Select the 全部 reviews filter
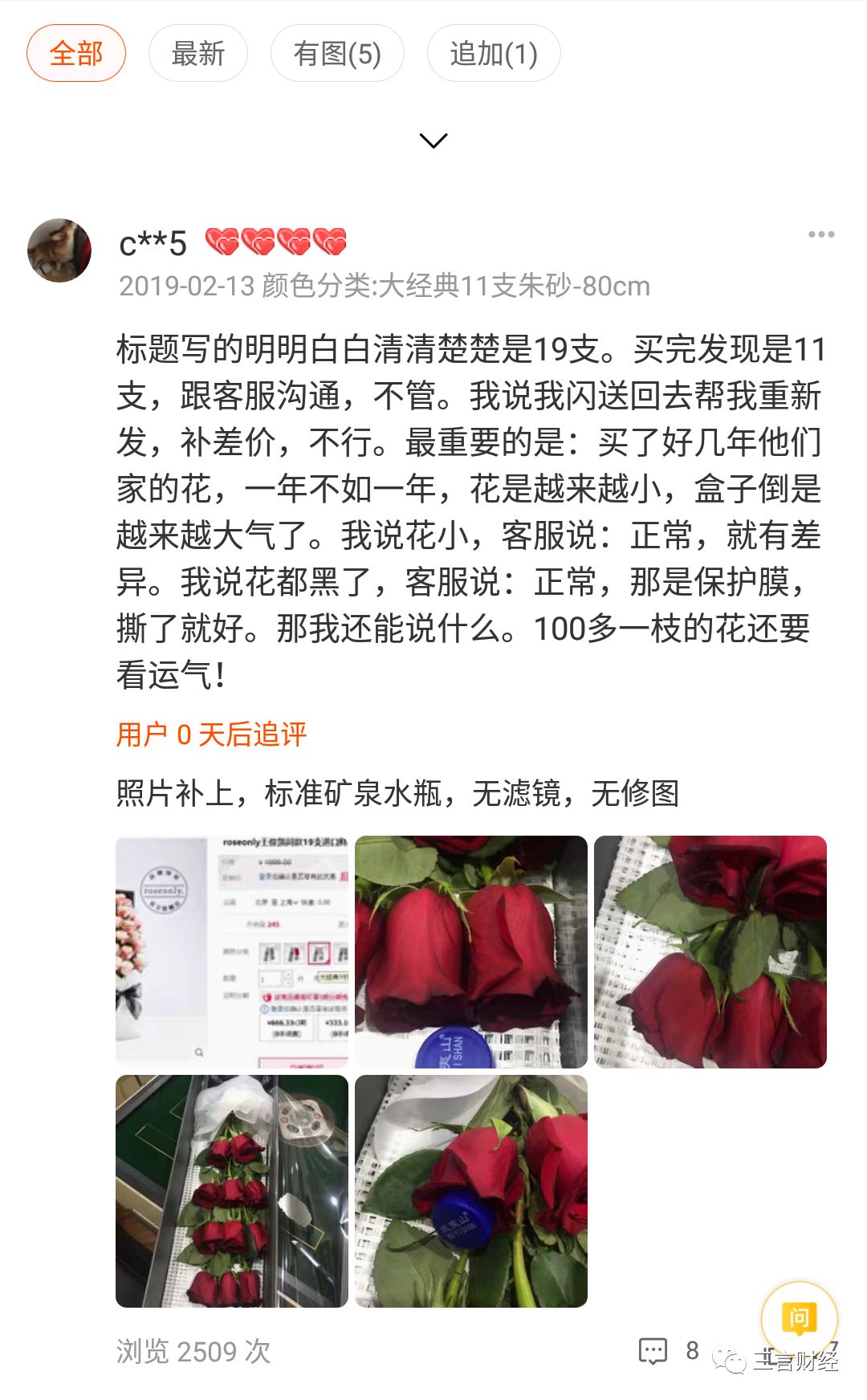This screenshot has width=867, height=1400. coord(76,54)
